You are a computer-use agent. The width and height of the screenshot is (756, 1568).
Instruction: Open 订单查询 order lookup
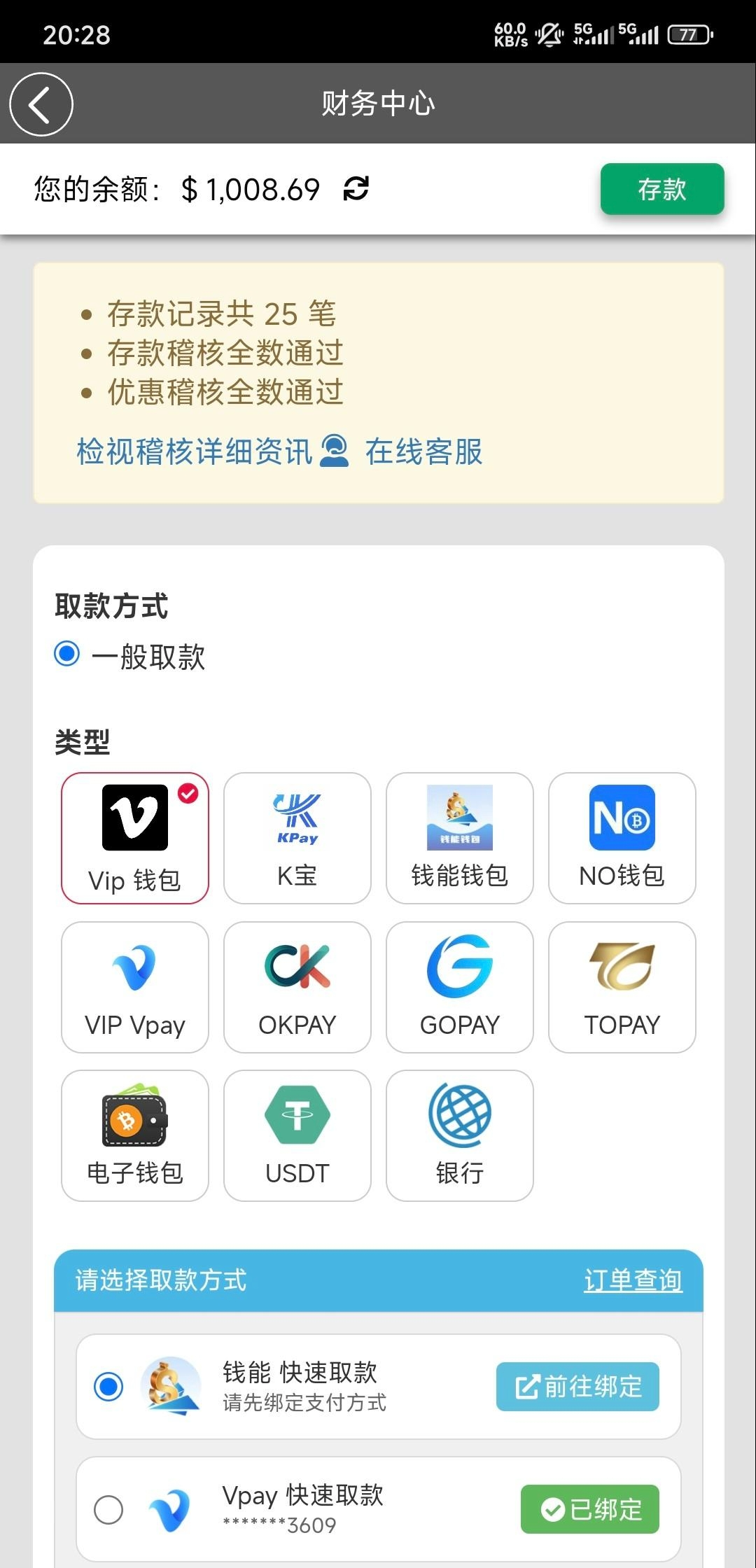pos(633,1280)
